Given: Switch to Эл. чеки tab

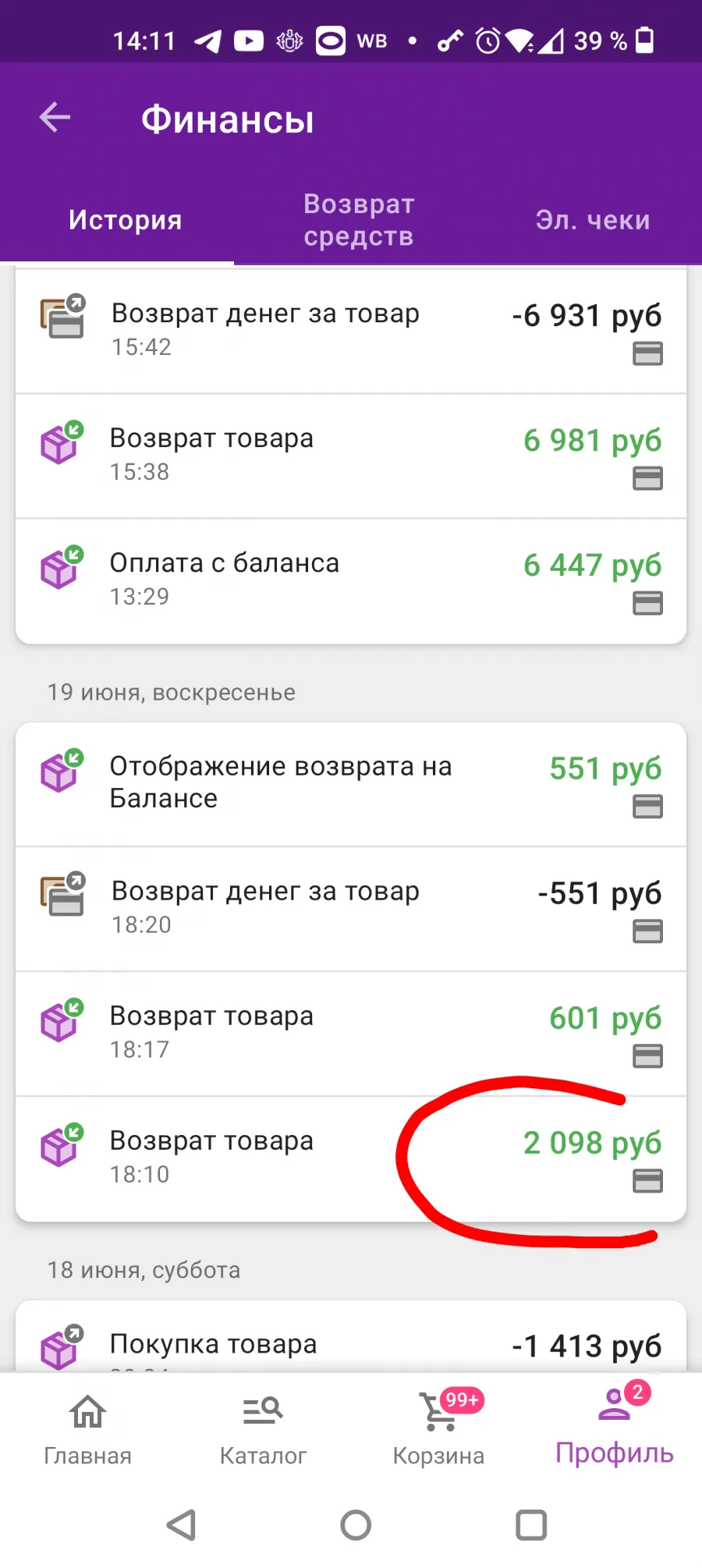Looking at the screenshot, I should point(593,220).
